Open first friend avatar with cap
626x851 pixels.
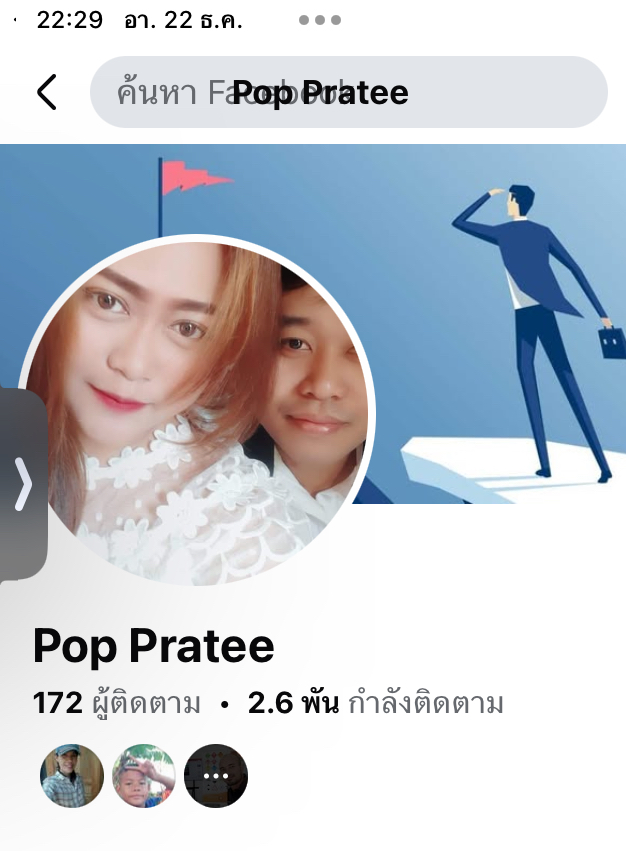[72, 776]
